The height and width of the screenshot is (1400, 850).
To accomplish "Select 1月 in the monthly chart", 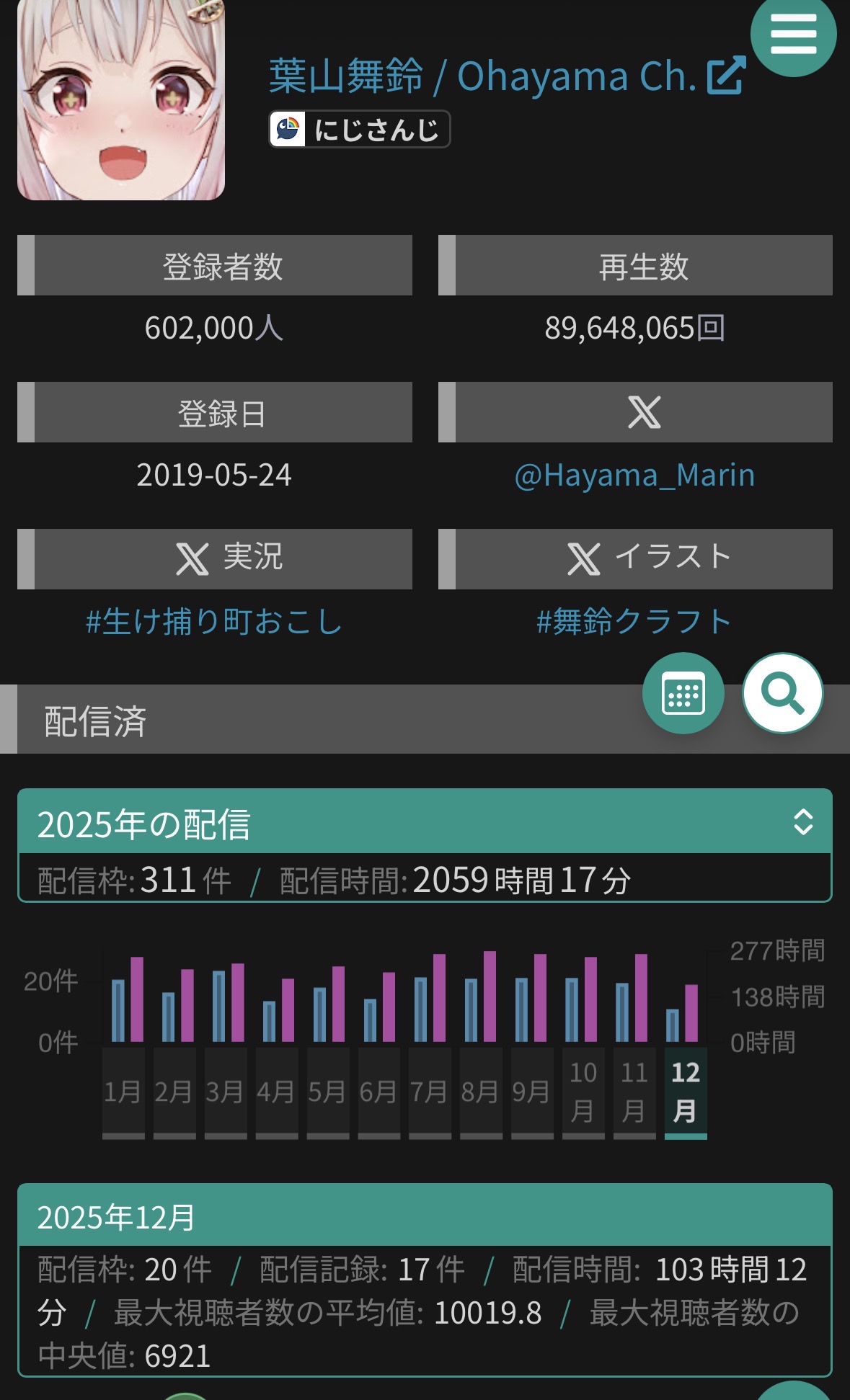I will tap(123, 1092).
